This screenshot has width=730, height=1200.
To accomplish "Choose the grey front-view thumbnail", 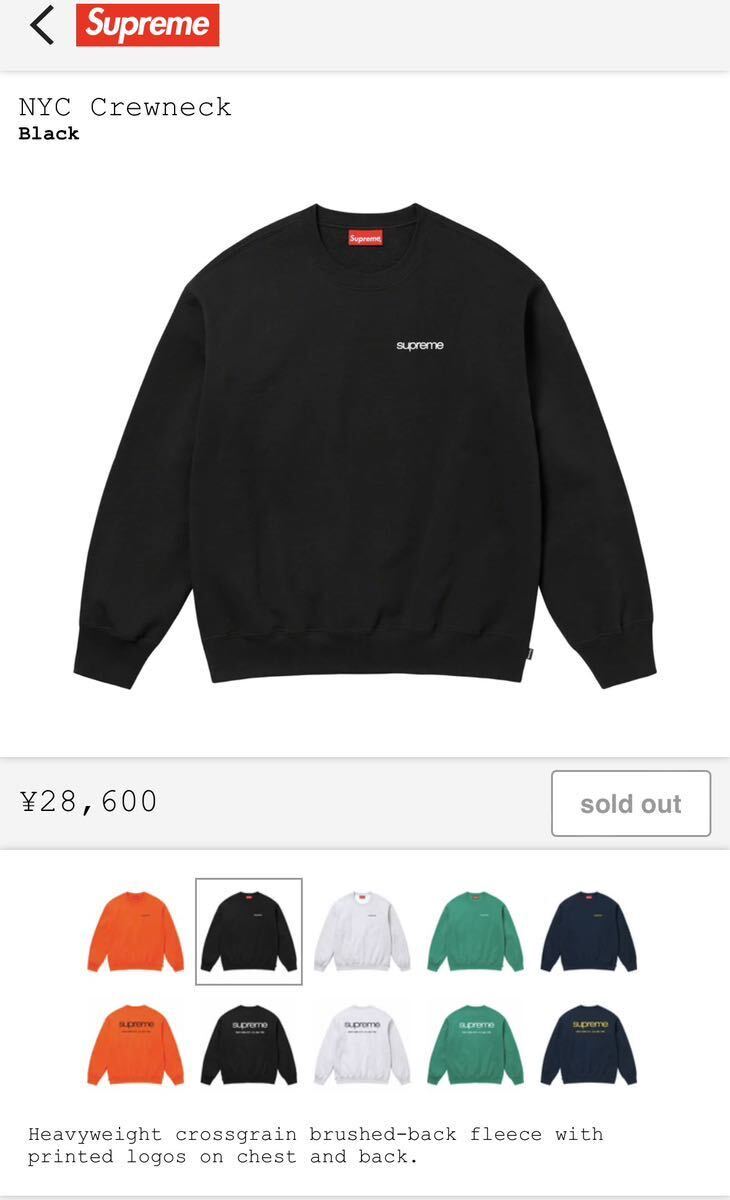I will (x=362, y=932).
